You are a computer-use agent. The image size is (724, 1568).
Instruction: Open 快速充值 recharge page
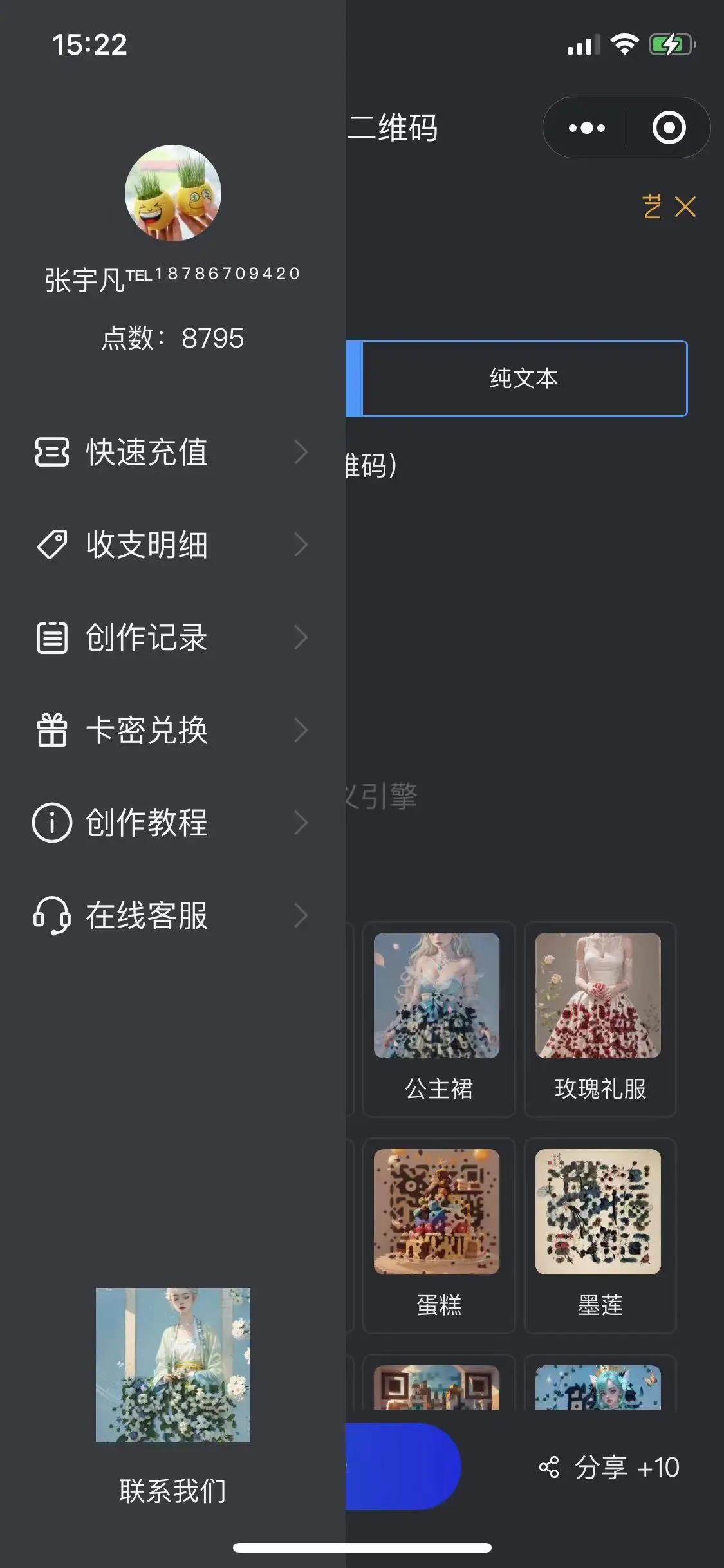pos(171,452)
